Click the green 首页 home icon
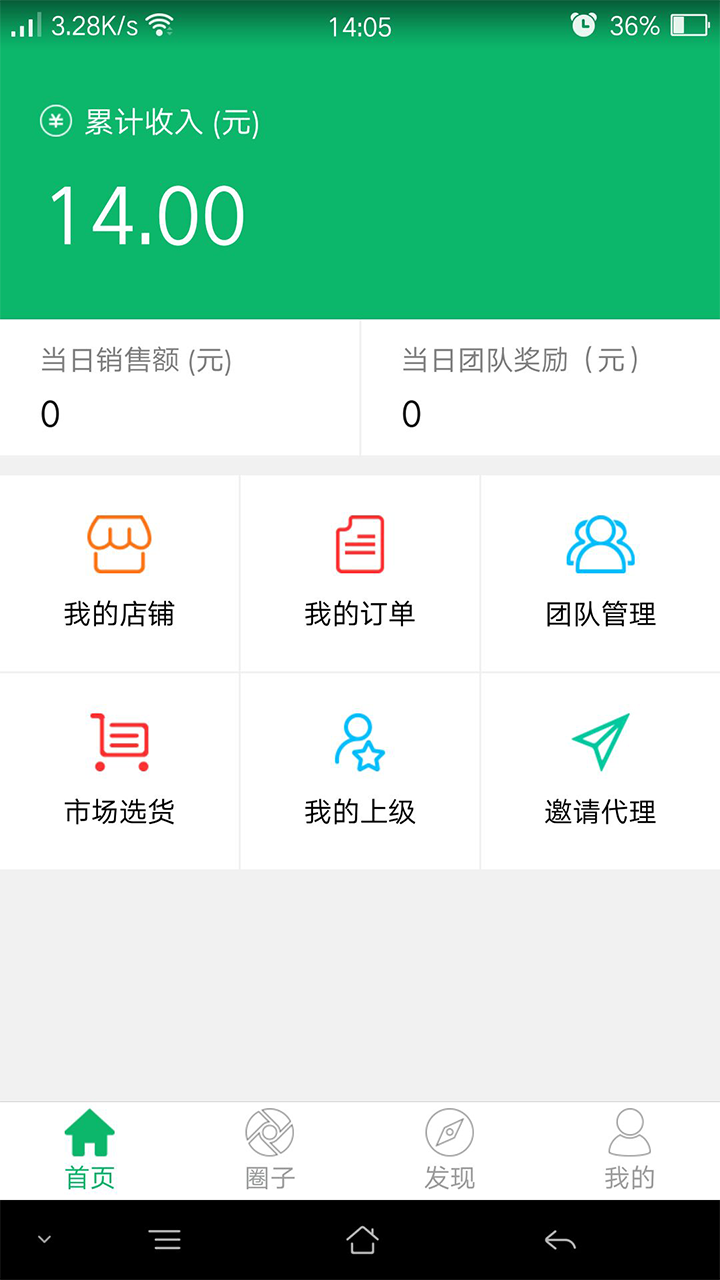The image size is (720, 1280). click(89, 1131)
